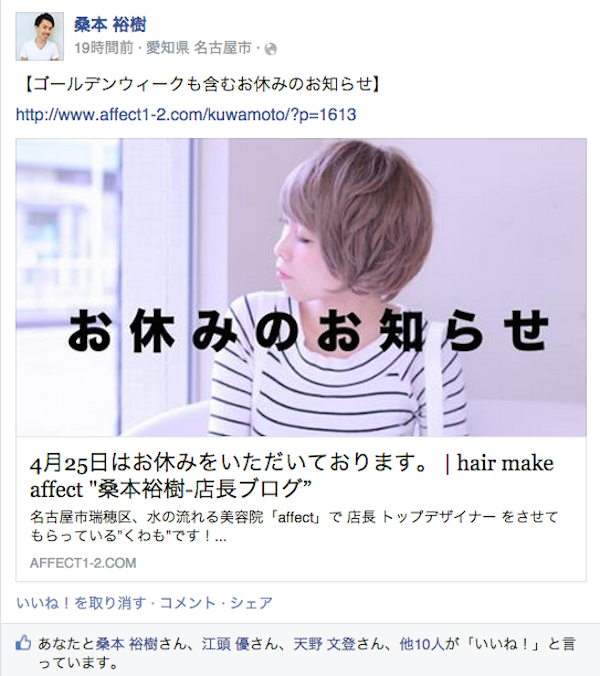
Task: Open the audience globe icon beside location
Action: (271, 49)
